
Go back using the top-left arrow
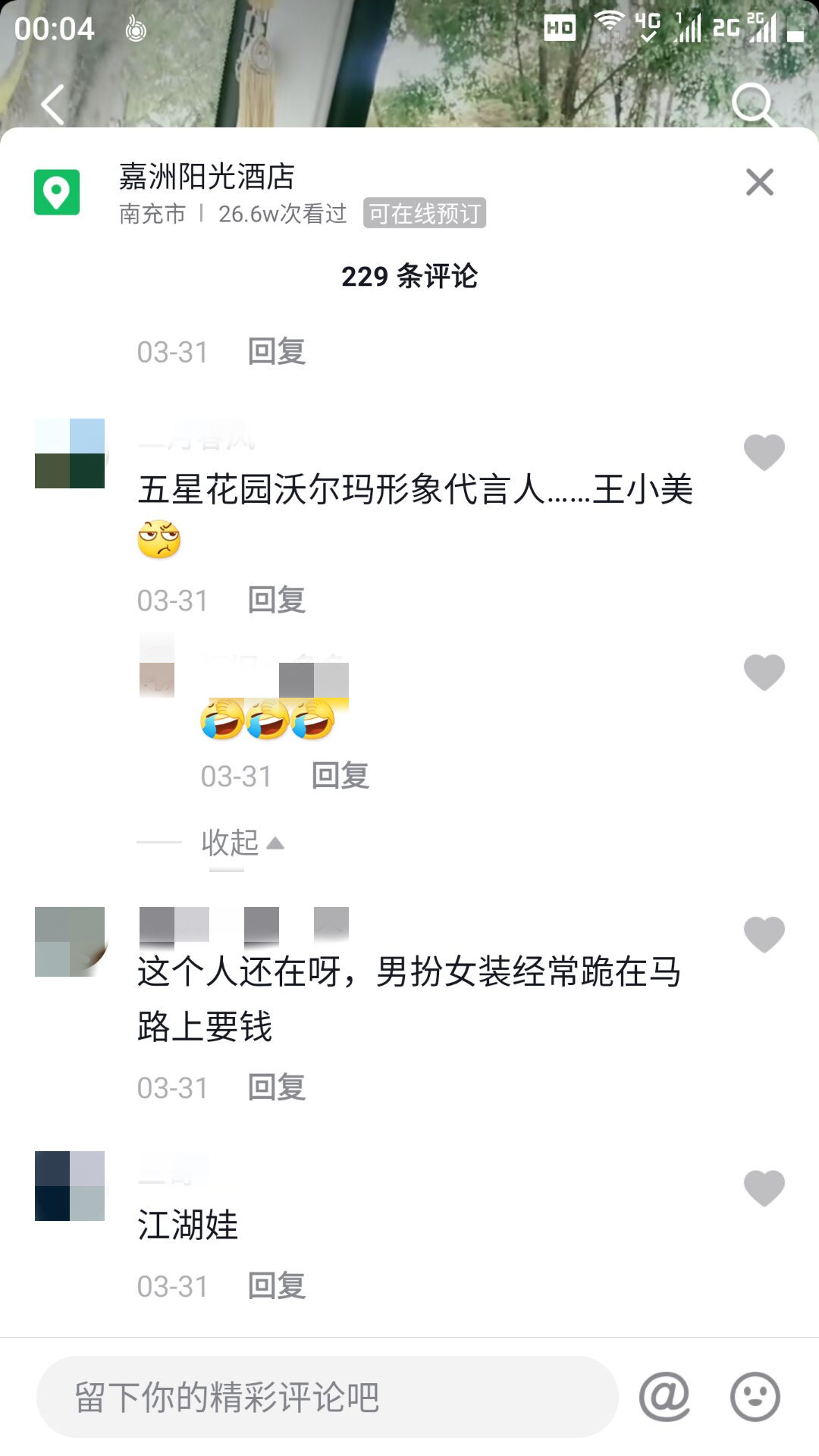pyautogui.click(x=52, y=105)
